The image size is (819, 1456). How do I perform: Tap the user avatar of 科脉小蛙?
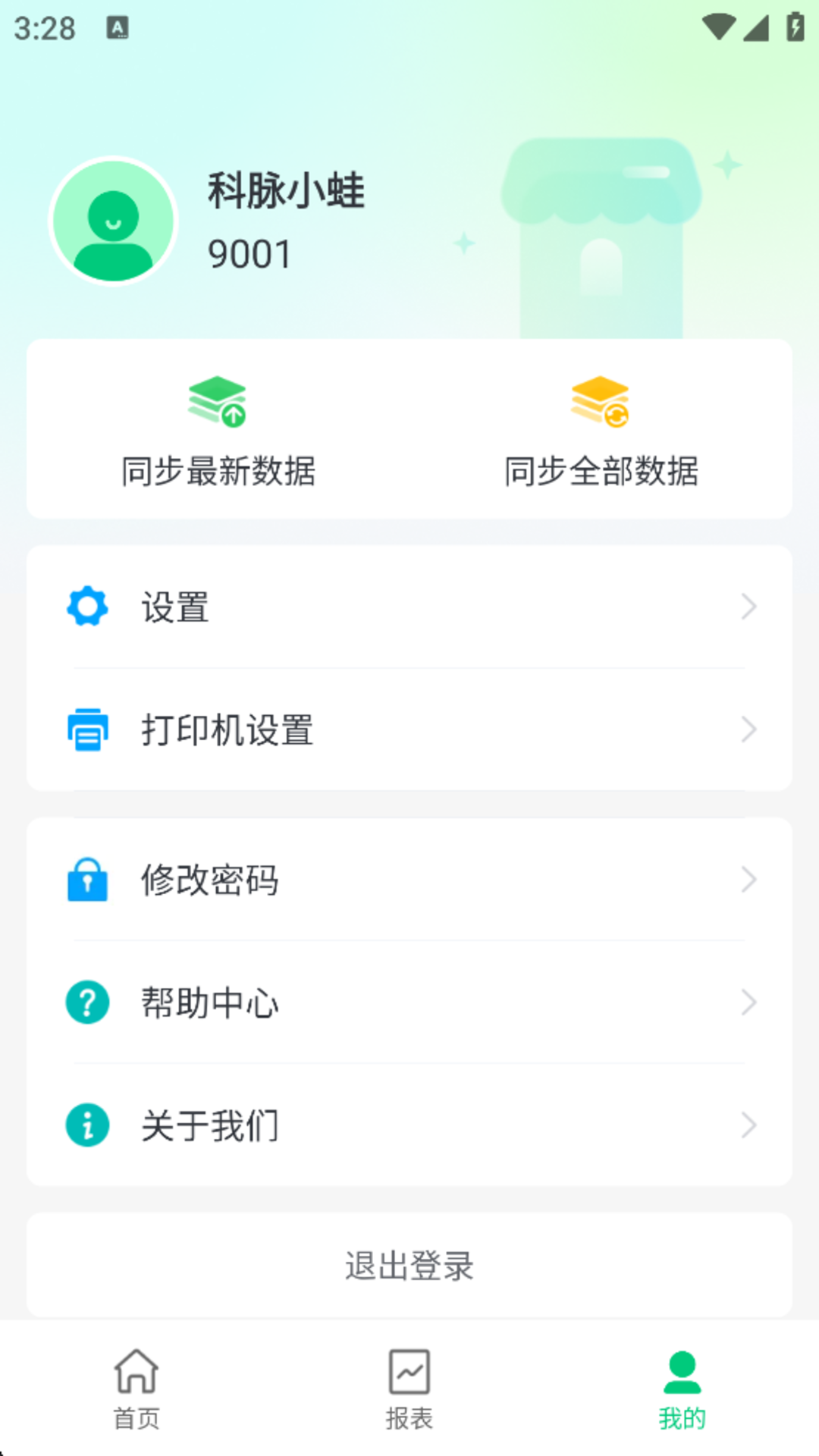114,220
